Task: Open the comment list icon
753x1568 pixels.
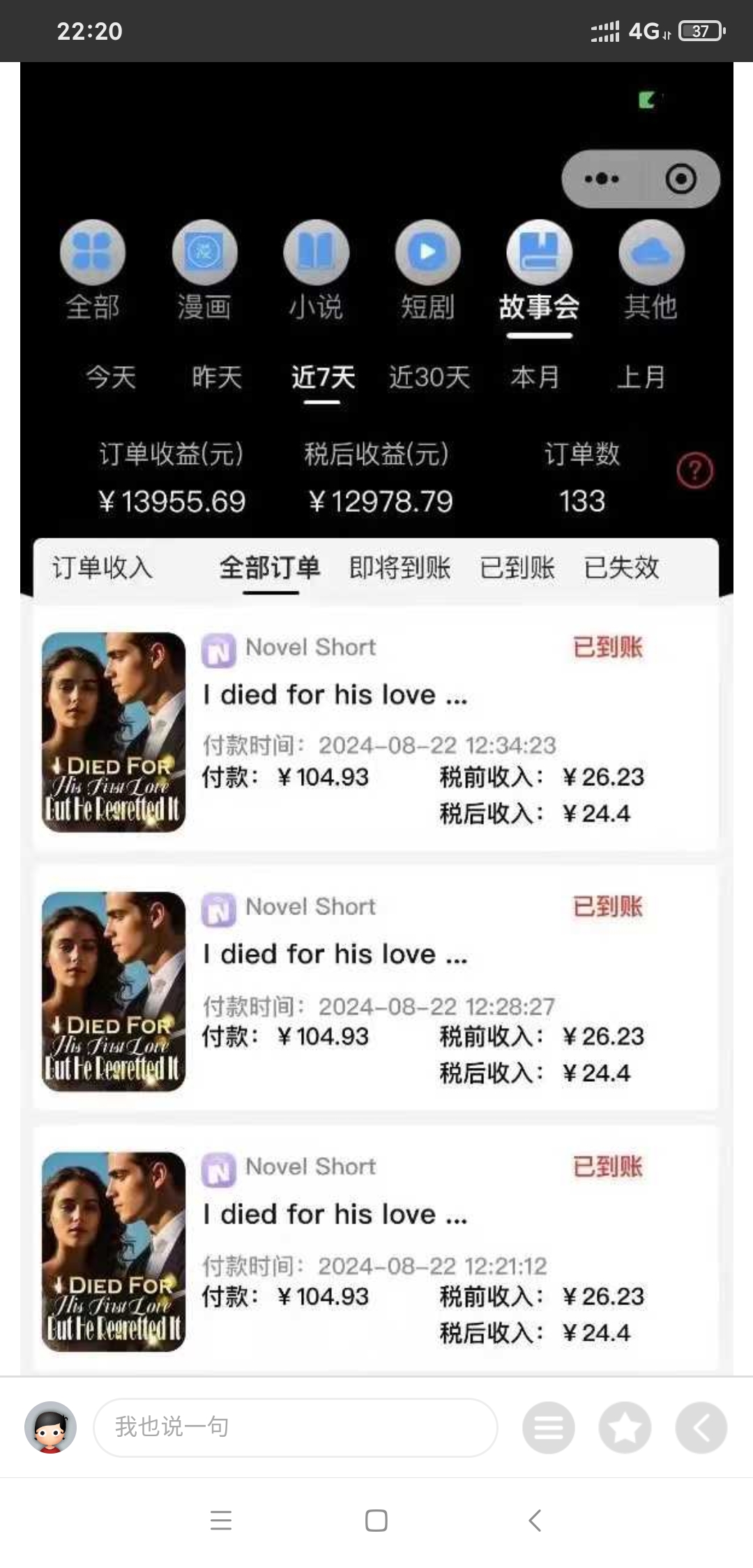Action: [548, 1428]
